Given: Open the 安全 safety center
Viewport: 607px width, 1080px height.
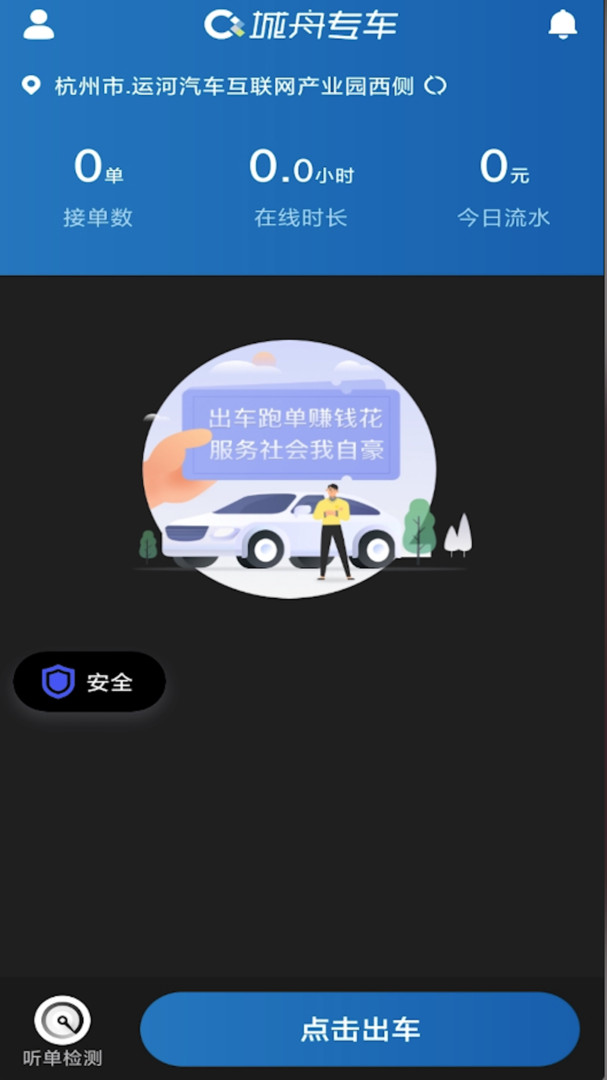Looking at the screenshot, I should pyautogui.click(x=89, y=682).
